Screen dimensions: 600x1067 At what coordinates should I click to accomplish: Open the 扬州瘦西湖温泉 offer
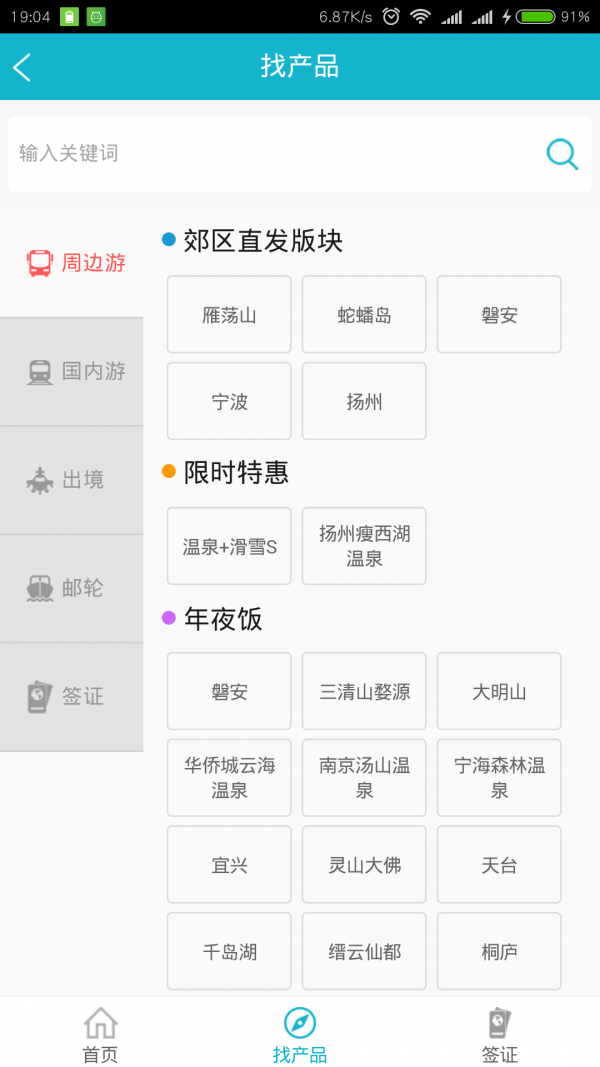tap(364, 547)
